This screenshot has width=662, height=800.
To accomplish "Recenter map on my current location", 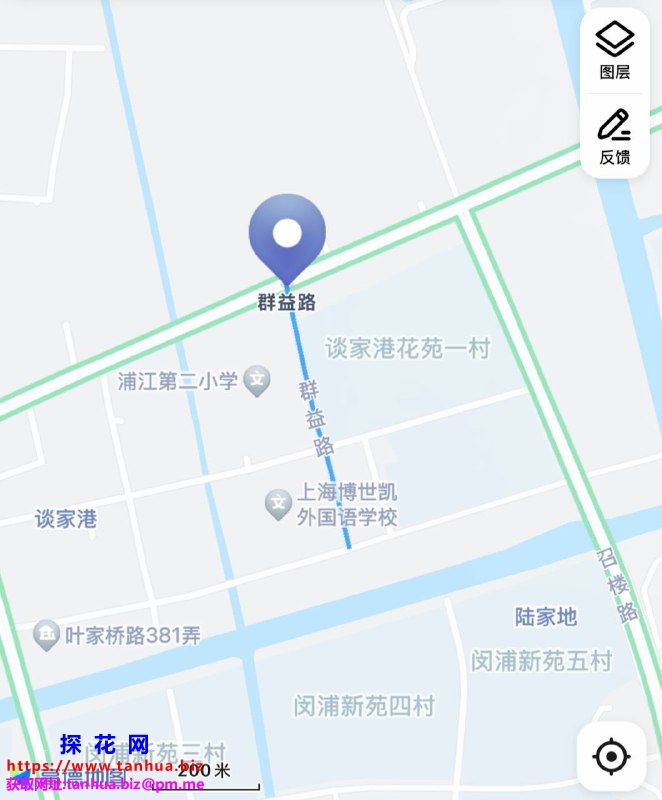I will (x=611, y=757).
